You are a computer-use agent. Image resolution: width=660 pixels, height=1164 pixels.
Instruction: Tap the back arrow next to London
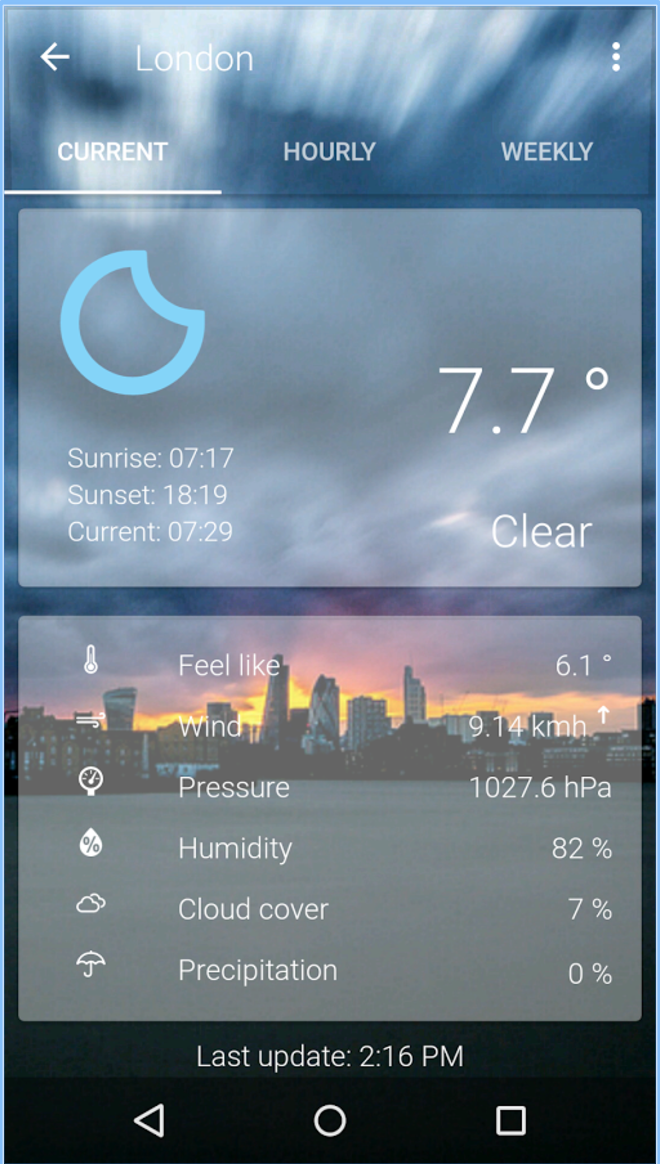coord(55,58)
